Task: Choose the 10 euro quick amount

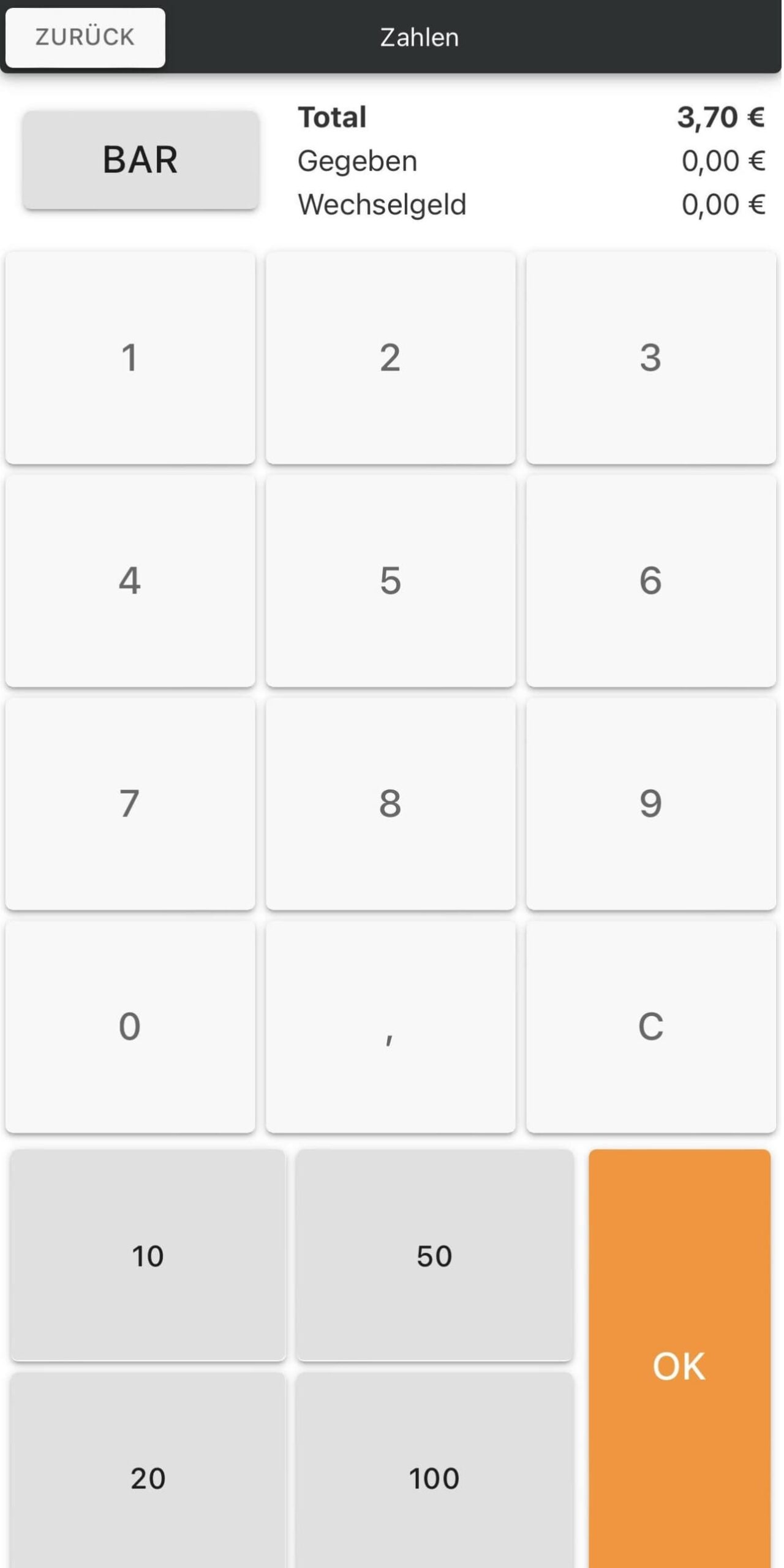Action: point(148,1256)
